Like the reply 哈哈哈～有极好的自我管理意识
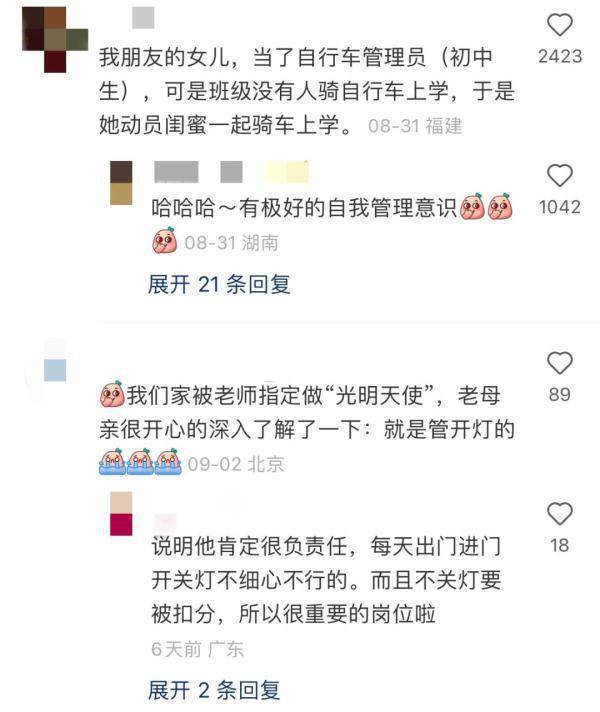The height and width of the screenshot is (712, 600). click(560, 176)
